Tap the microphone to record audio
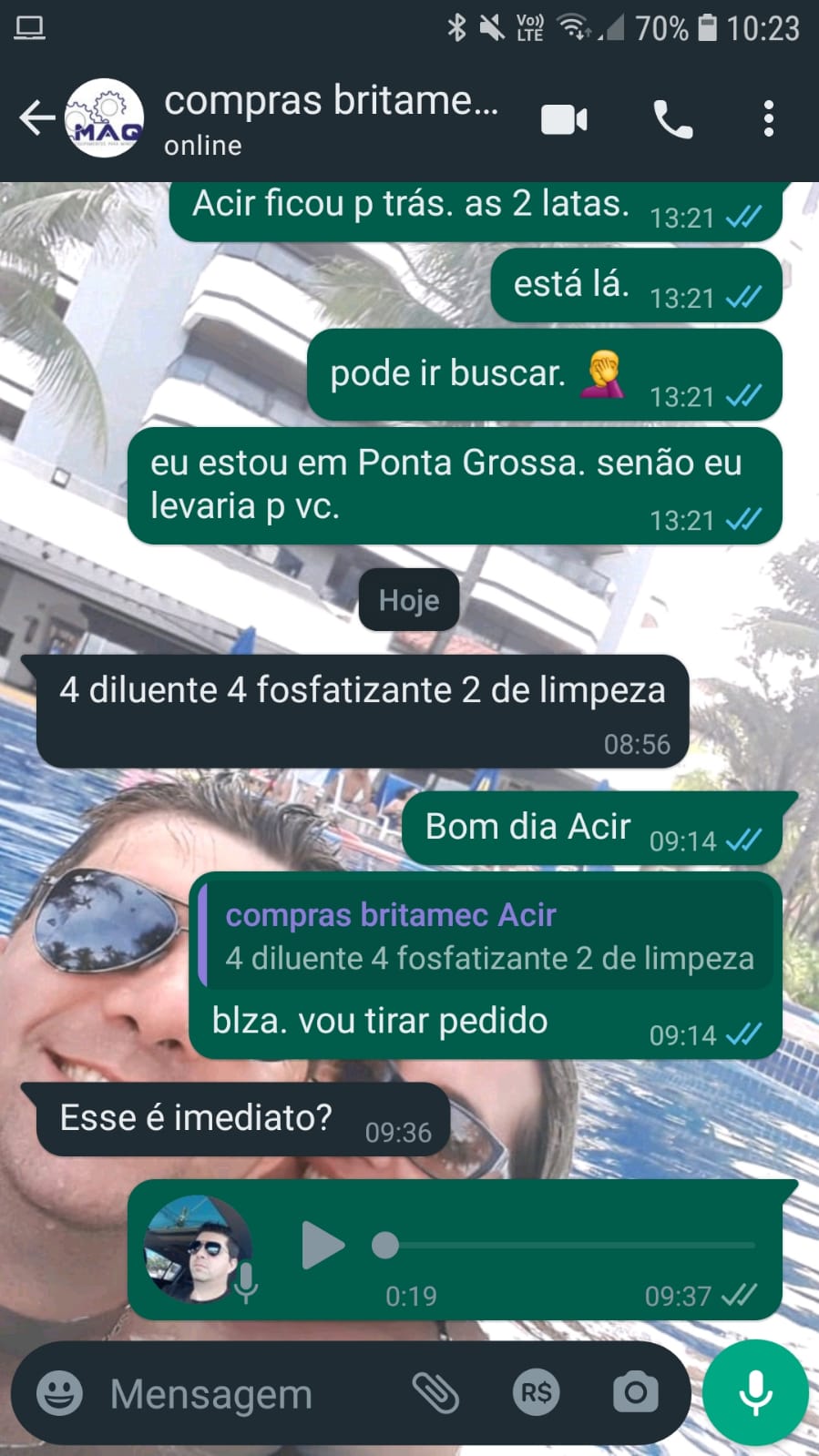819x1456 pixels. pos(755,1392)
